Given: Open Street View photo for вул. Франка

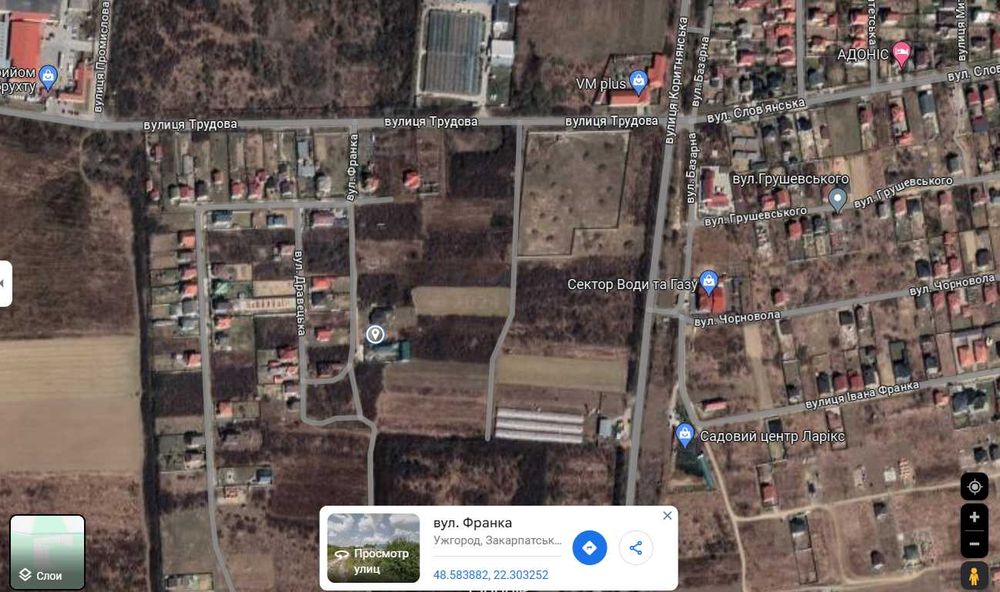Looking at the screenshot, I should 373,548.
